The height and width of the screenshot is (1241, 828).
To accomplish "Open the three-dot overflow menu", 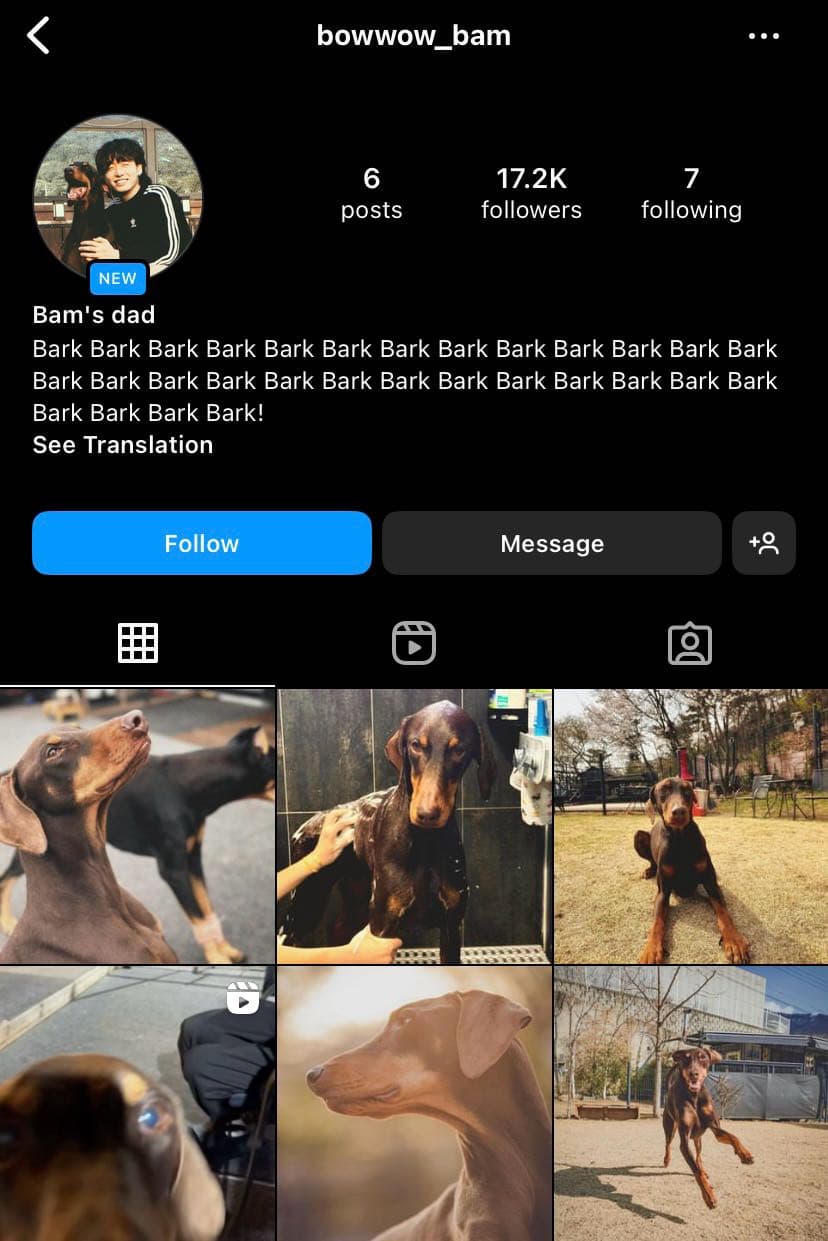I will [x=763, y=36].
